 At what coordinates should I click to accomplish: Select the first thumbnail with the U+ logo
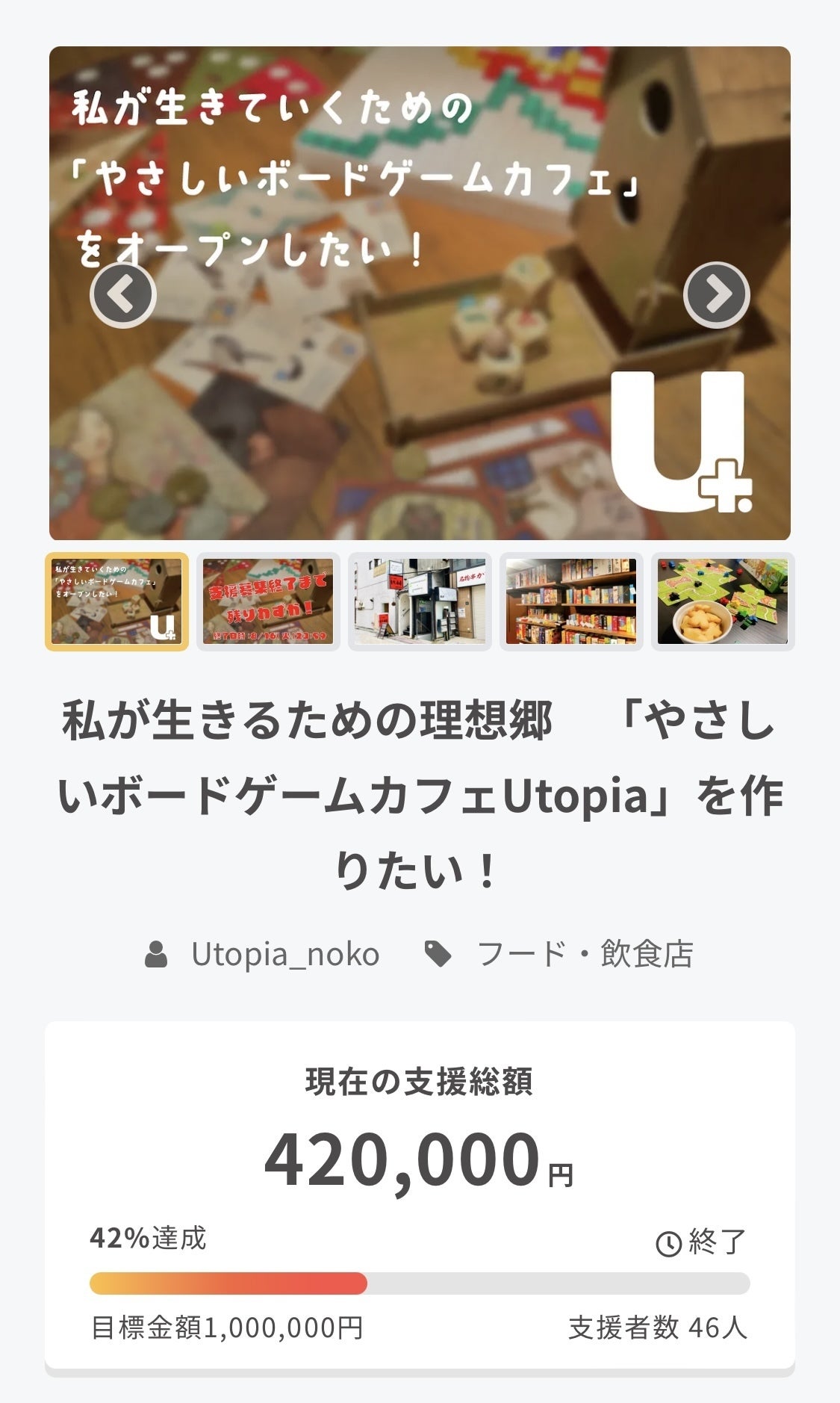click(x=116, y=601)
